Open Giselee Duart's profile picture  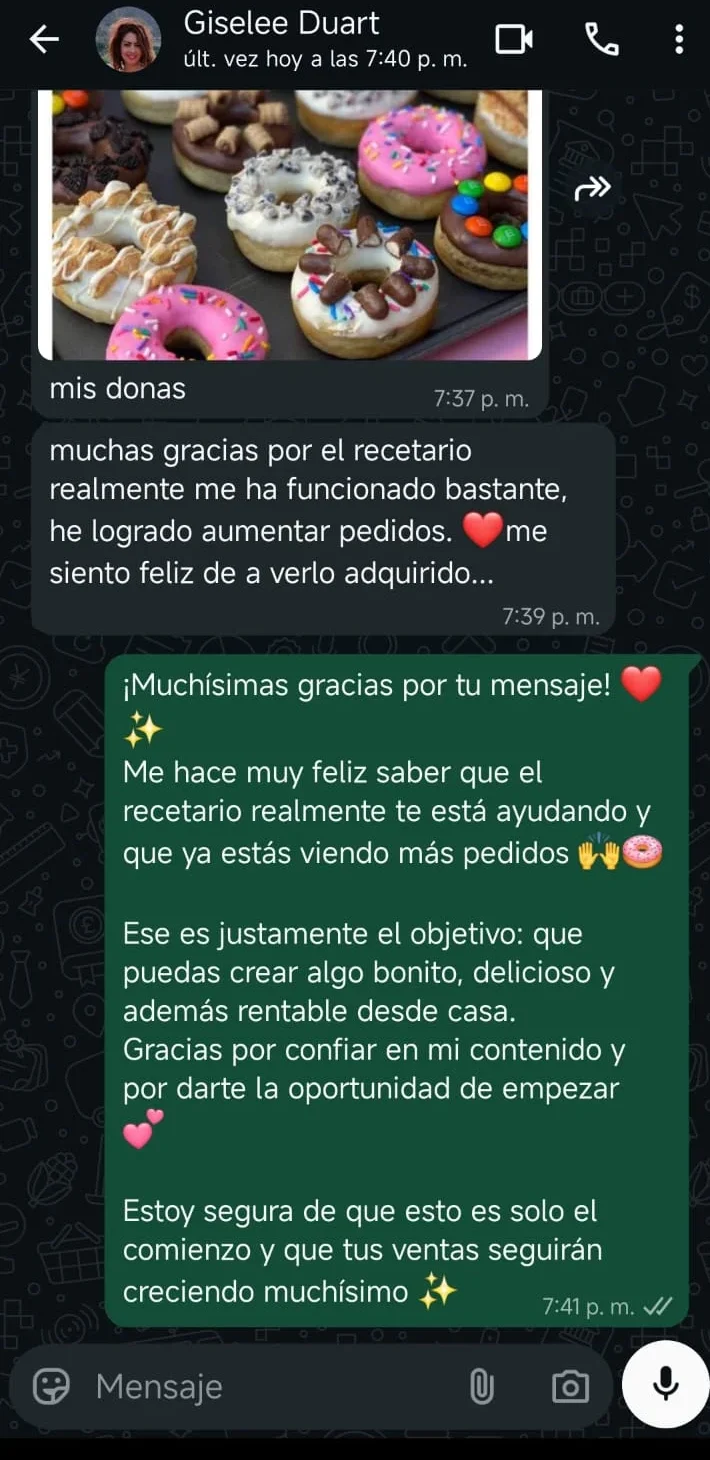coord(128,40)
